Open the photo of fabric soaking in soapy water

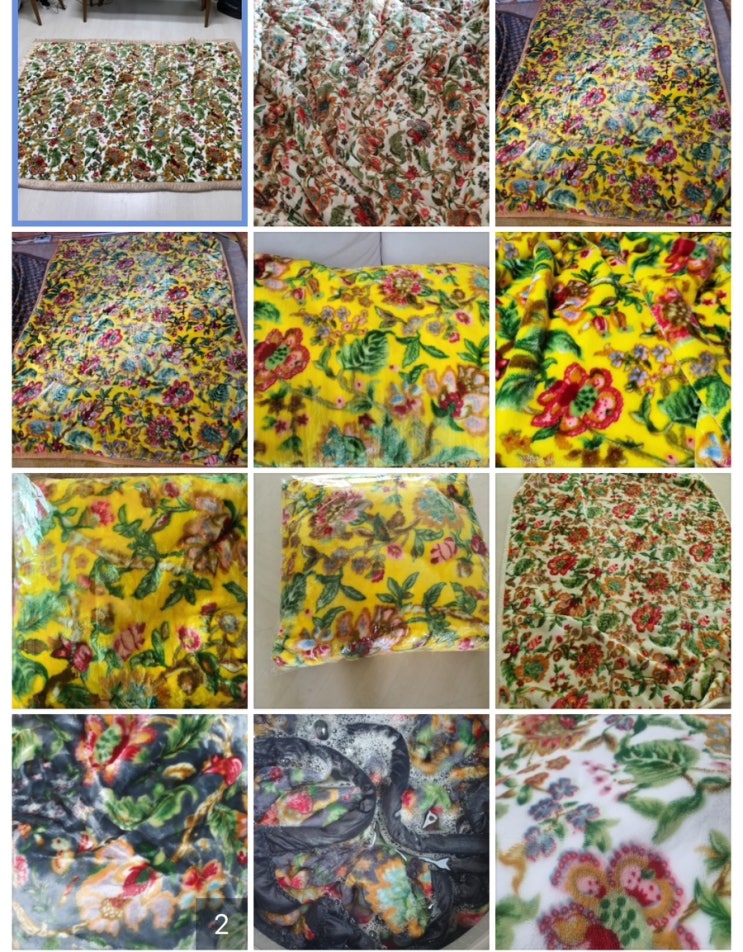371,832
